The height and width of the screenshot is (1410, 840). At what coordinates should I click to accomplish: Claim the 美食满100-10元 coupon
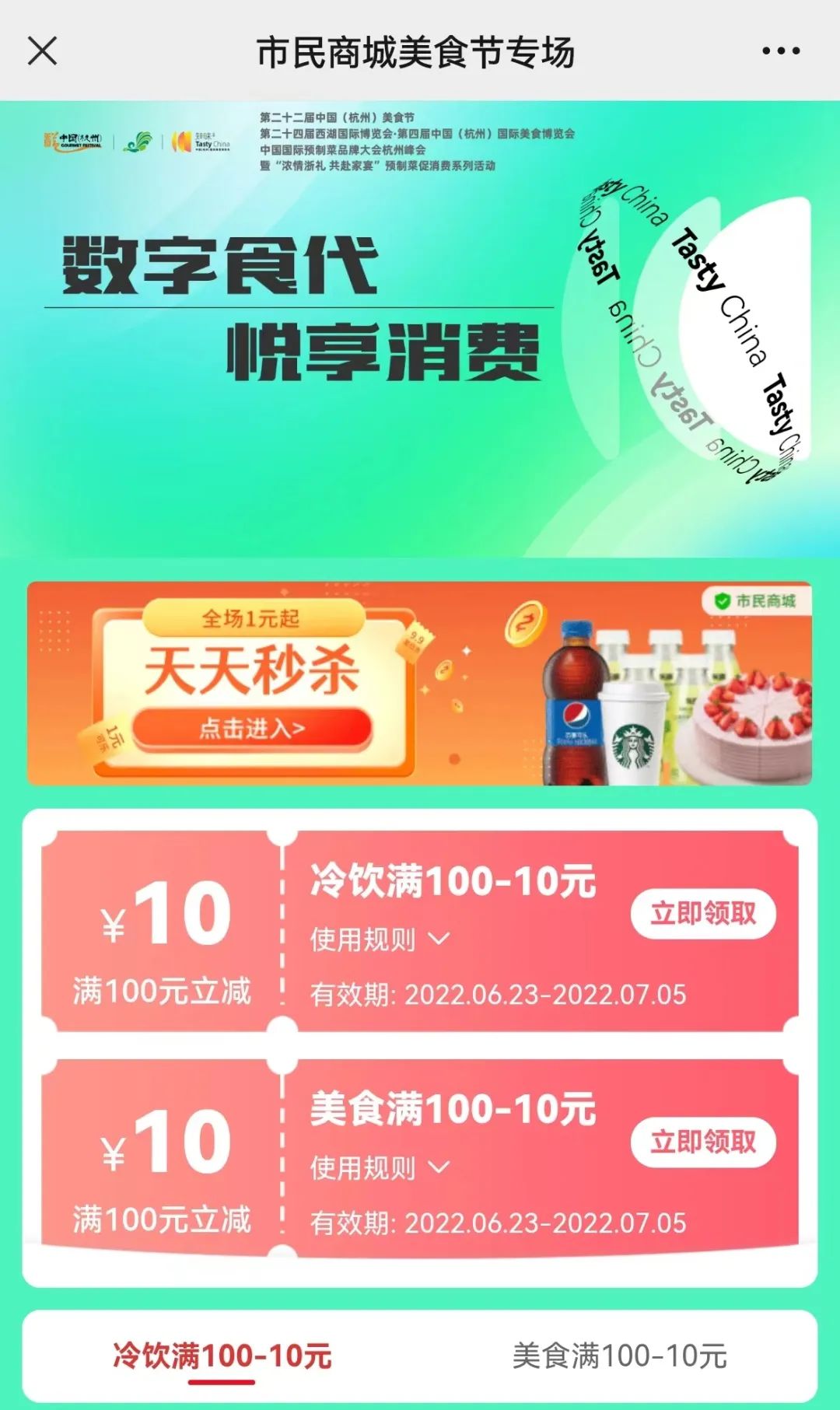(702, 1142)
